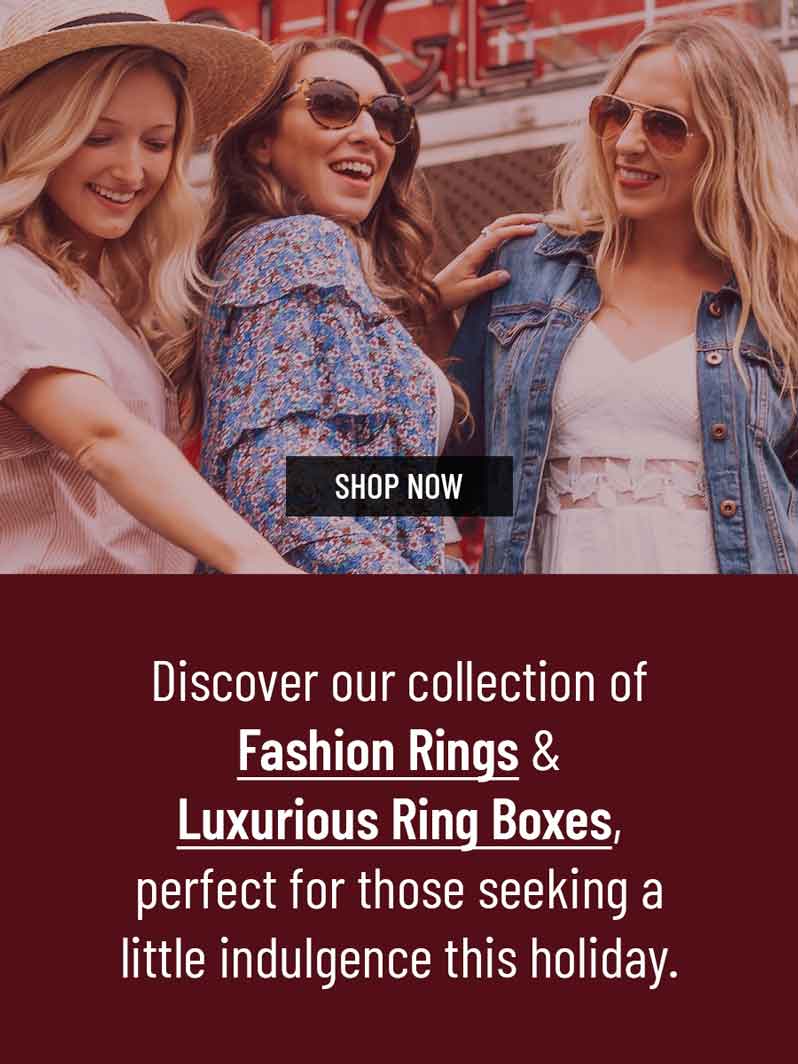
Task: Open the Luxurious Ring Boxes link
Action: point(394,822)
